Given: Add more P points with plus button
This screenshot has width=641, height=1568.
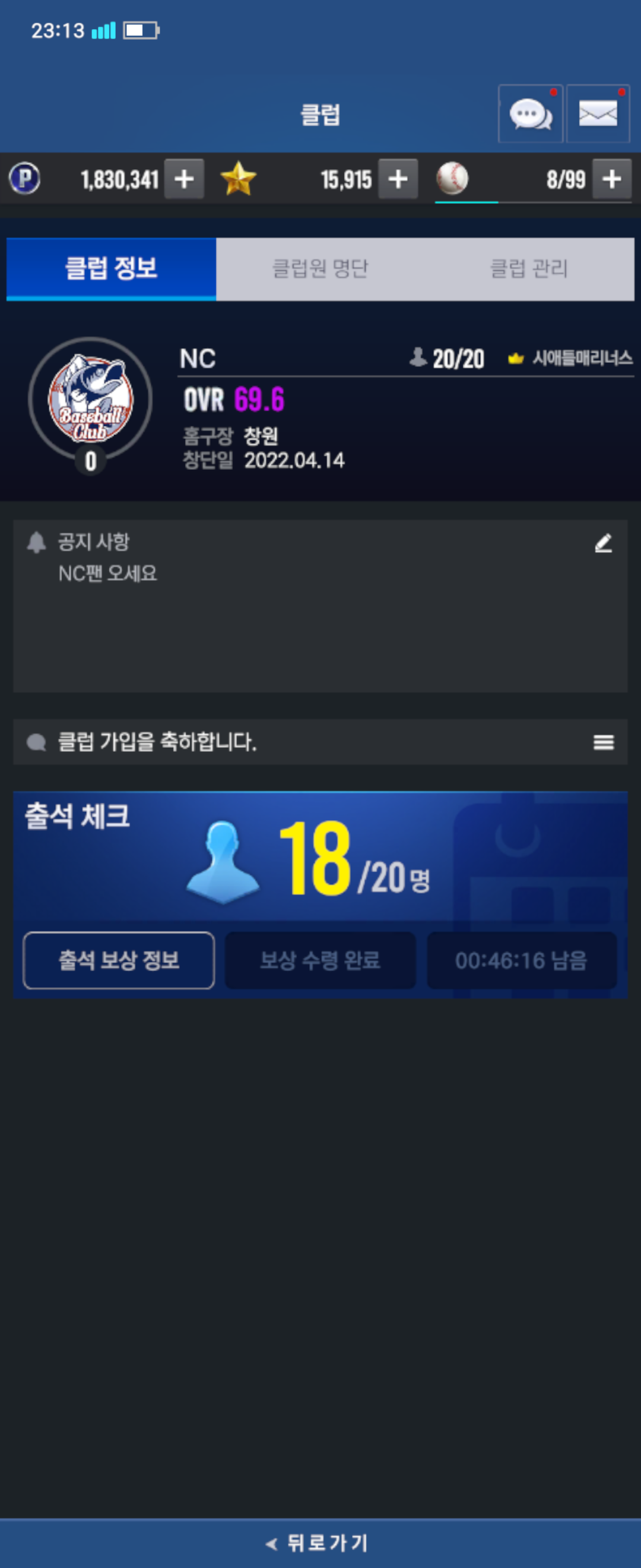Looking at the screenshot, I should pyautogui.click(x=184, y=179).
